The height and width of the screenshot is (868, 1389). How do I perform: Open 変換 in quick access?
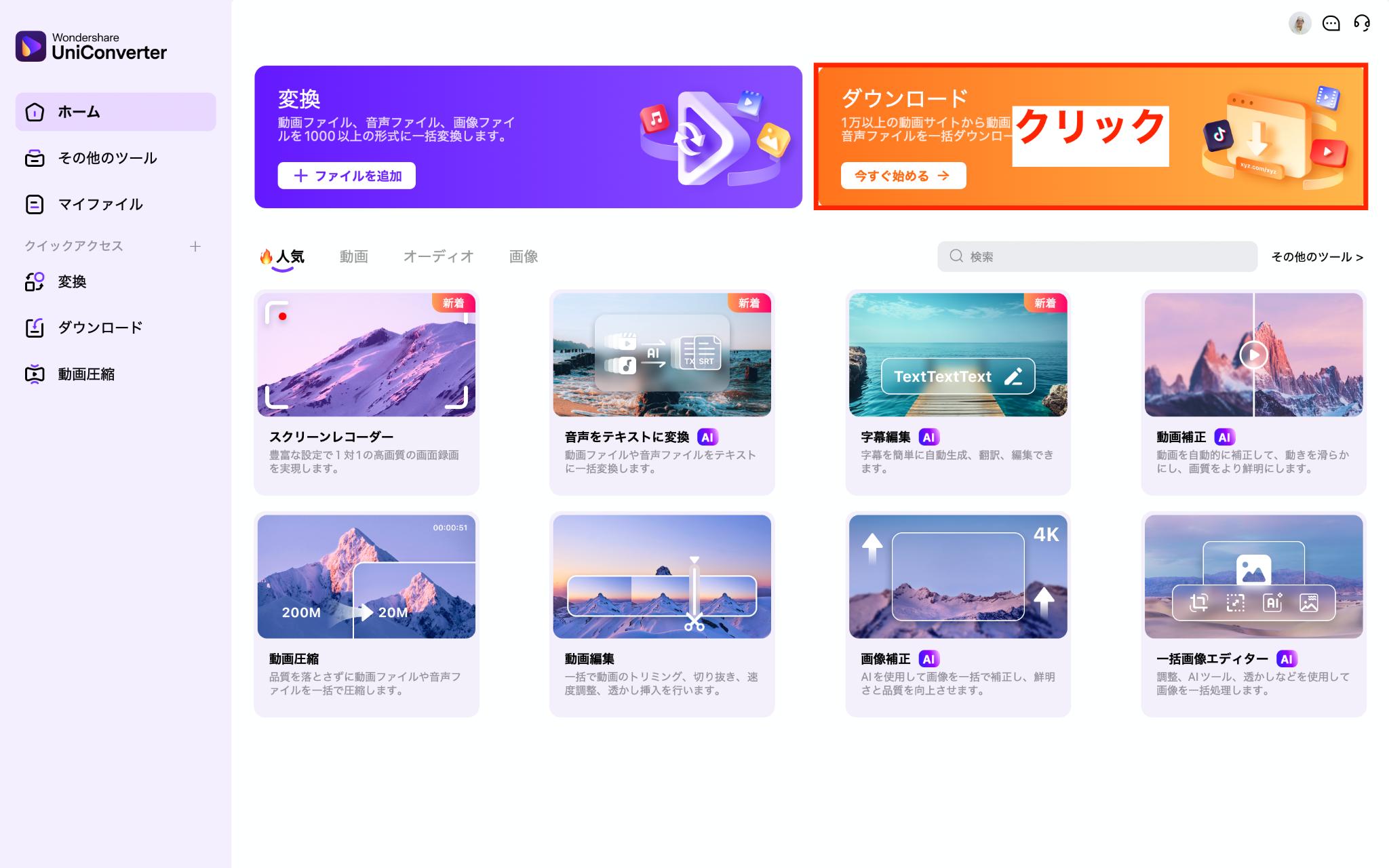click(x=72, y=281)
